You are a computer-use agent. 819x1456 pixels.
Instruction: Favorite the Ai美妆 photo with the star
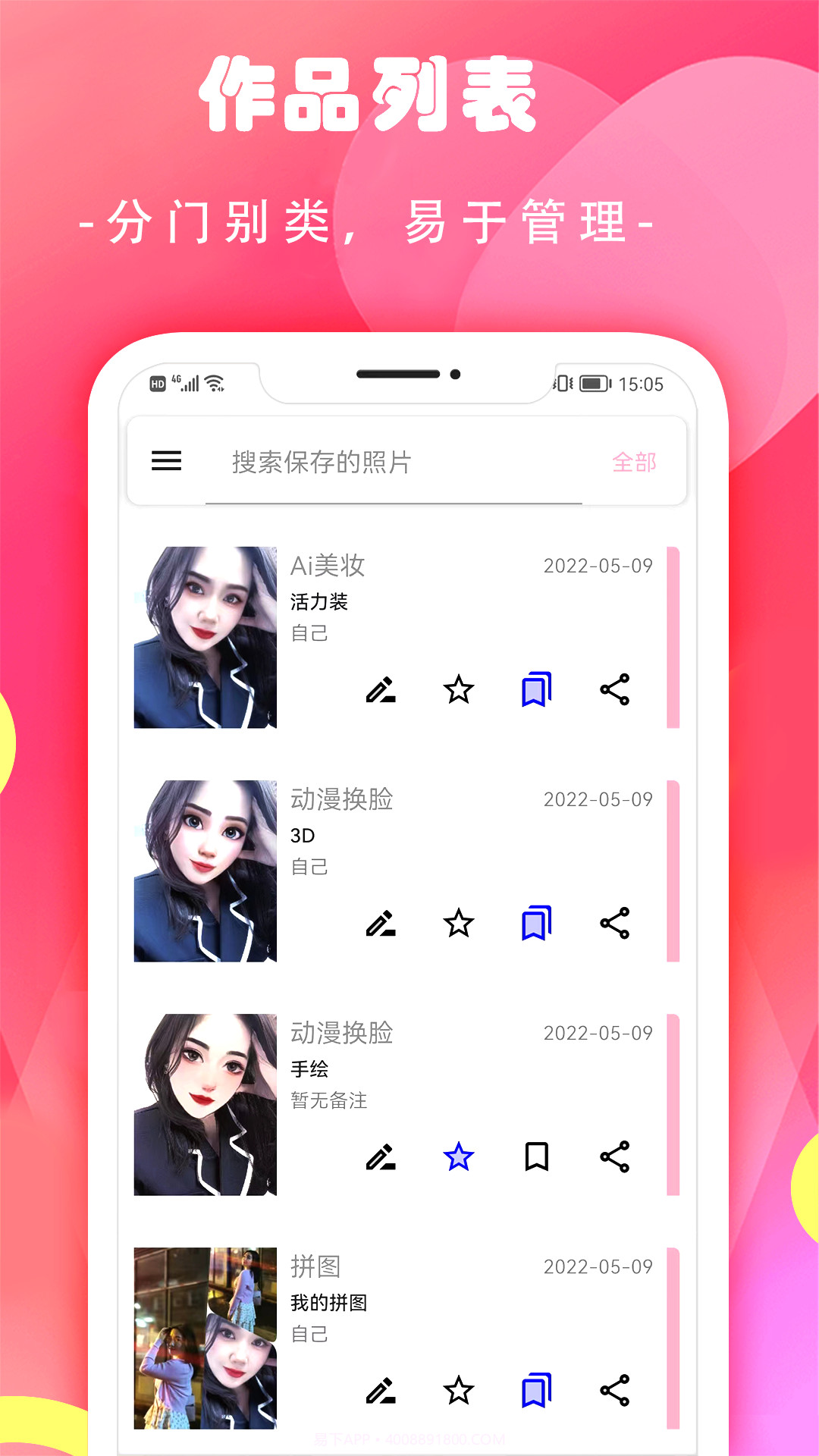pyautogui.click(x=460, y=691)
